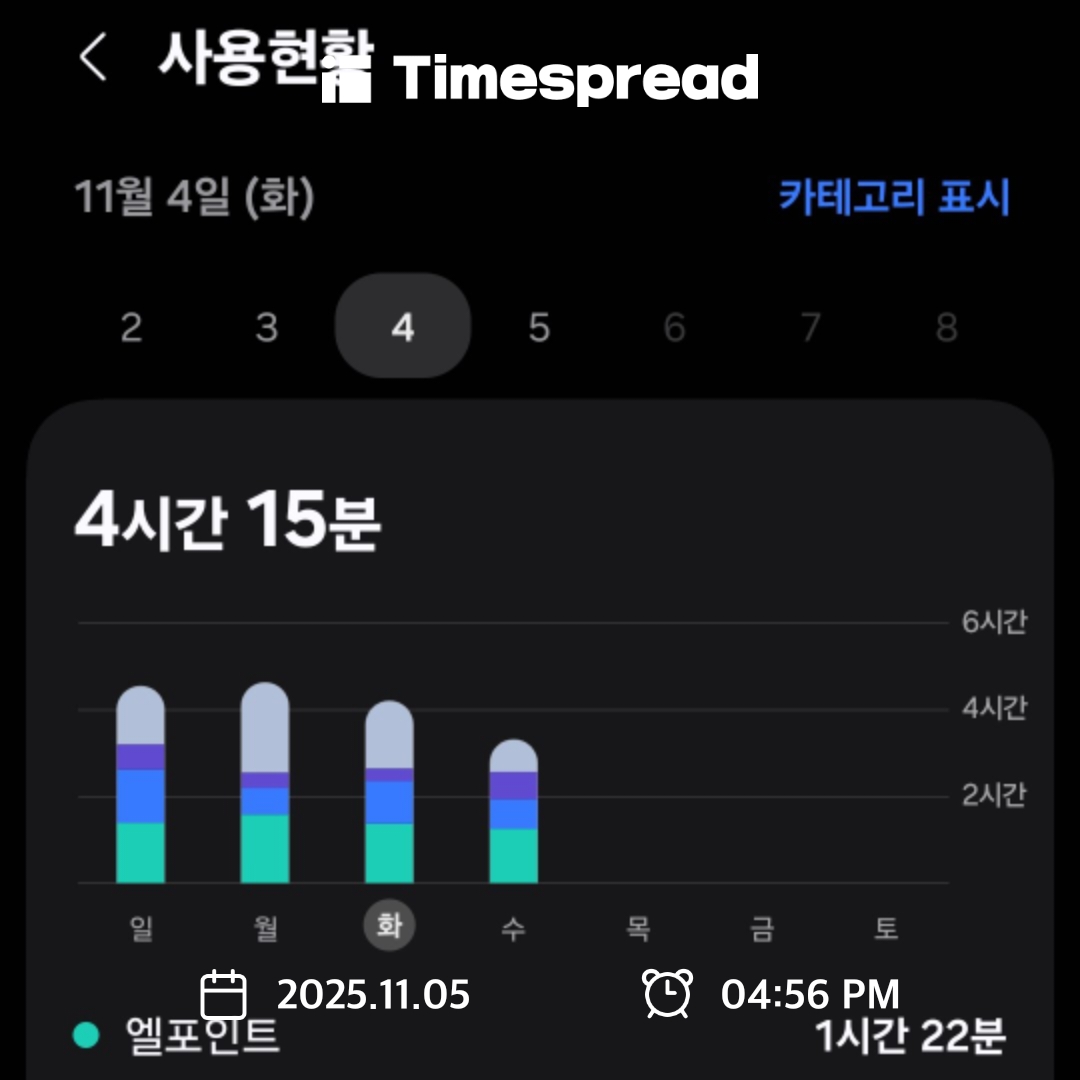The width and height of the screenshot is (1080, 1080).
Task: Select date 2 in the date strip
Action: point(131,327)
